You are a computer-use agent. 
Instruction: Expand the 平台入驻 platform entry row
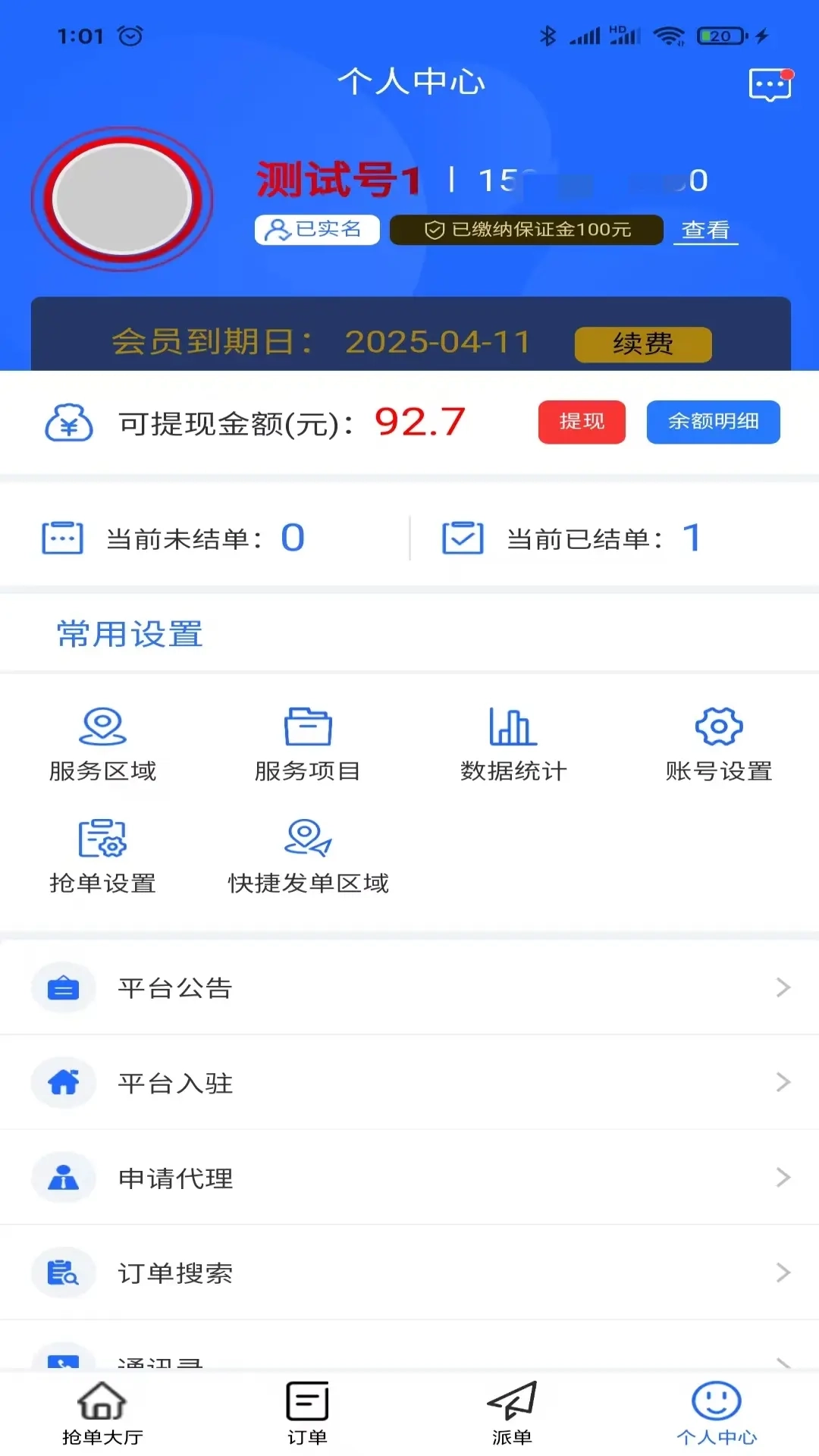pyautogui.click(x=409, y=1083)
